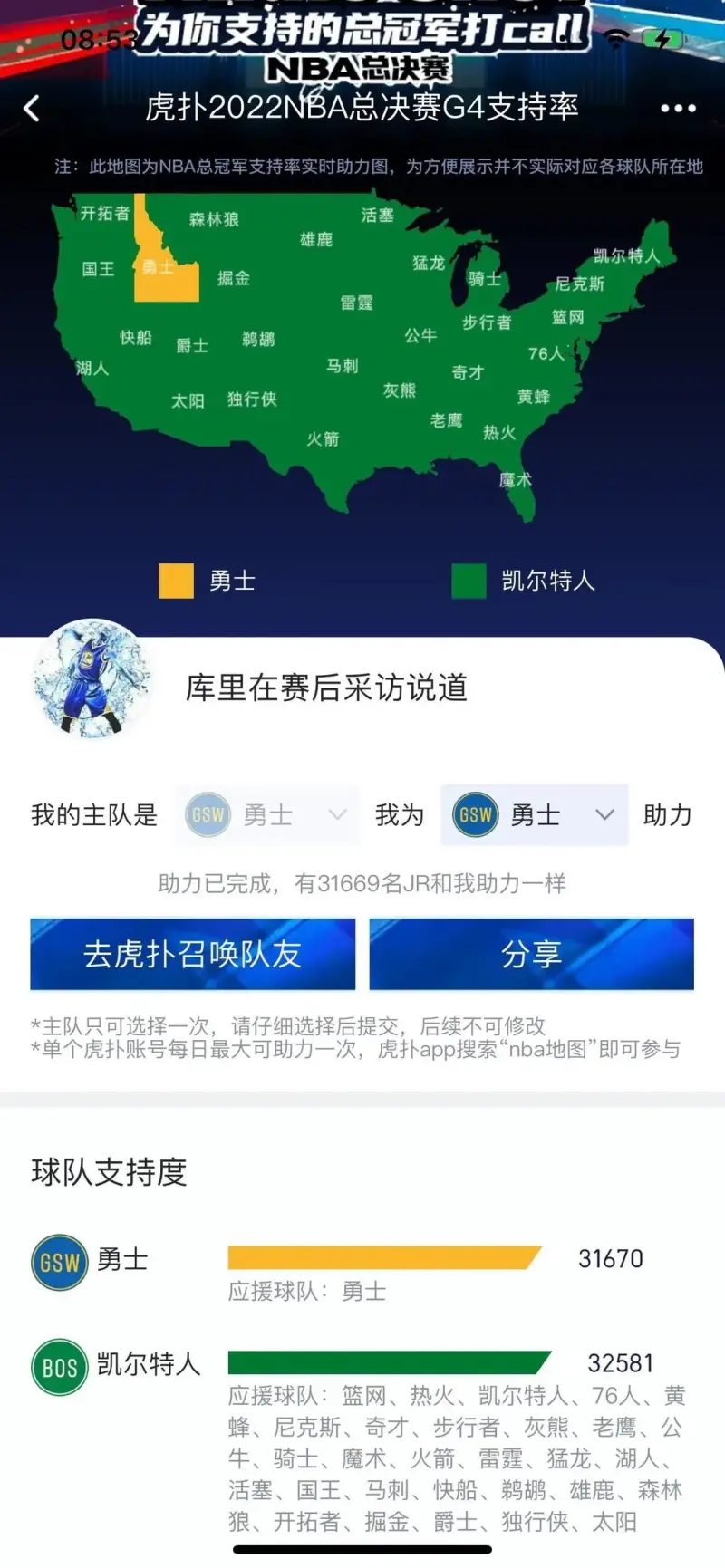
Task: Open the support team dropdown next to 我为
Action: pos(535,815)
